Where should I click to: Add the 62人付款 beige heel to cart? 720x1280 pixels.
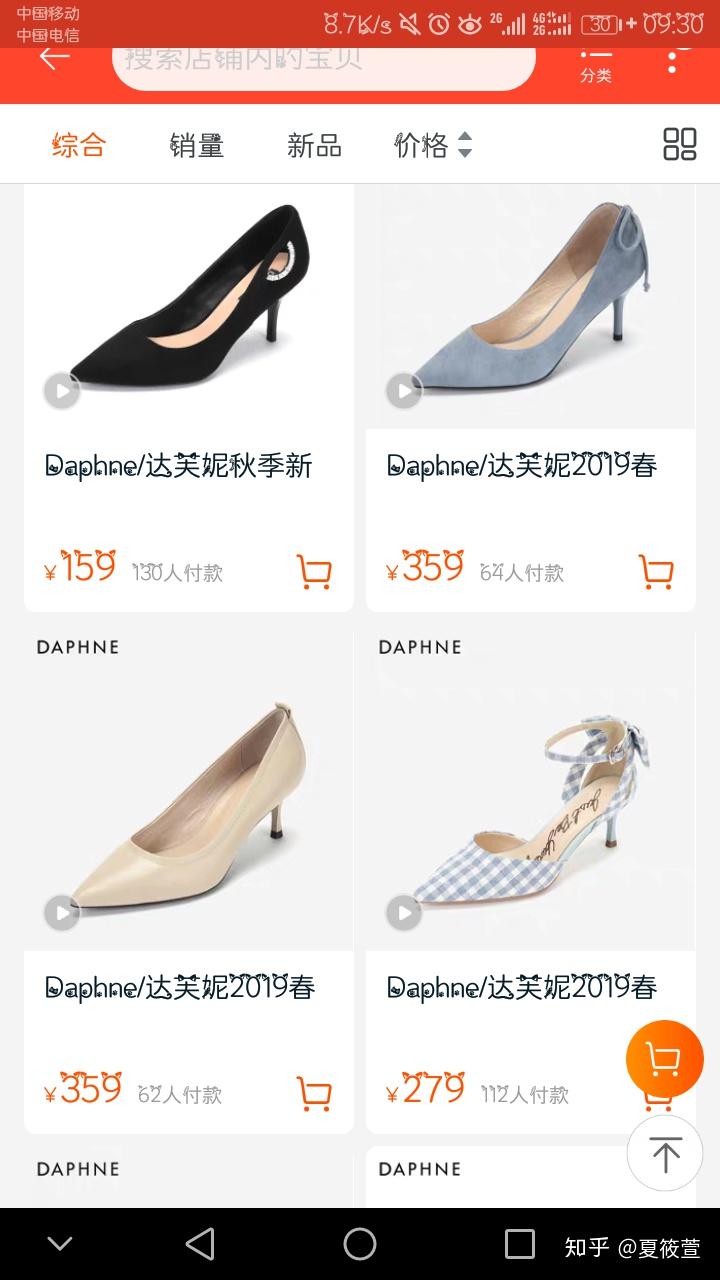click(314, 1094)
